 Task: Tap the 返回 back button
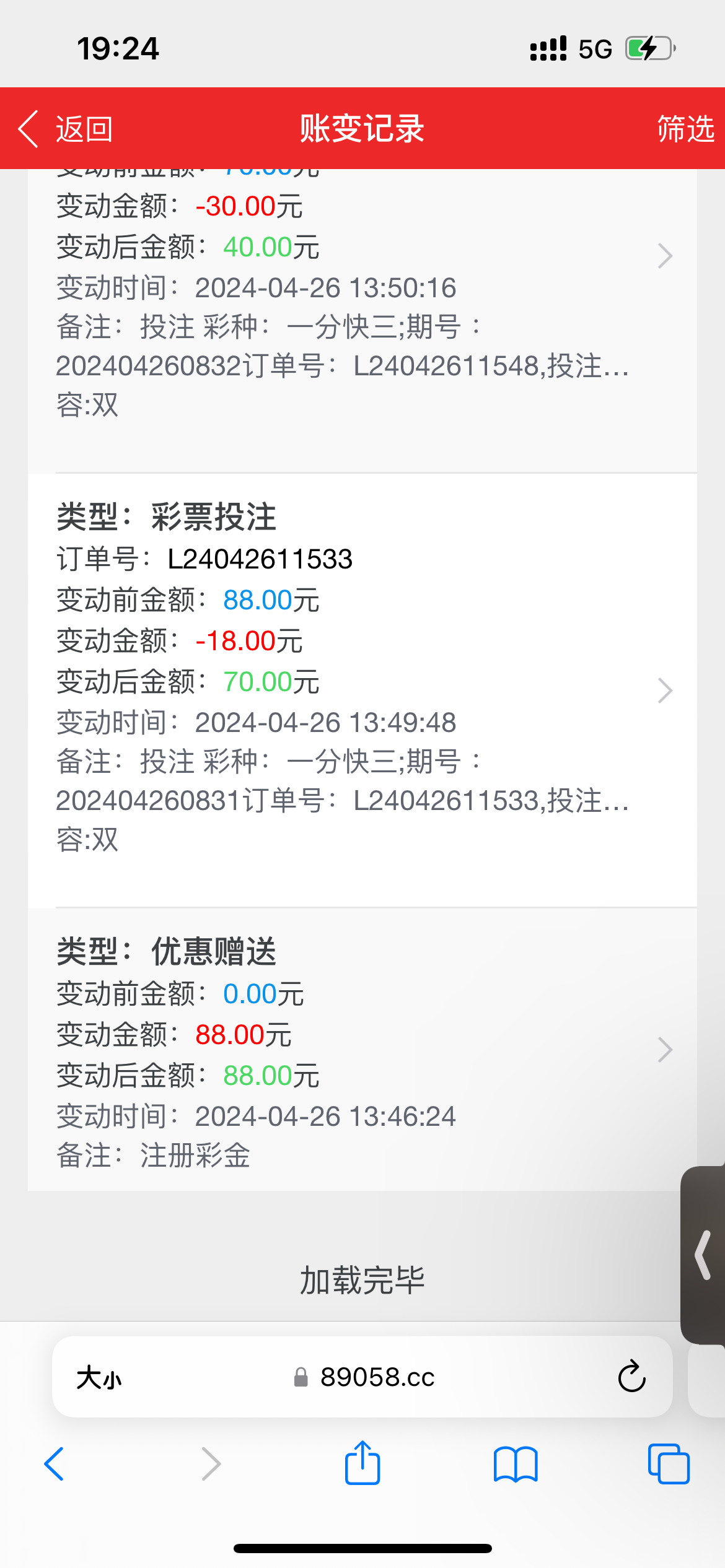65,129
